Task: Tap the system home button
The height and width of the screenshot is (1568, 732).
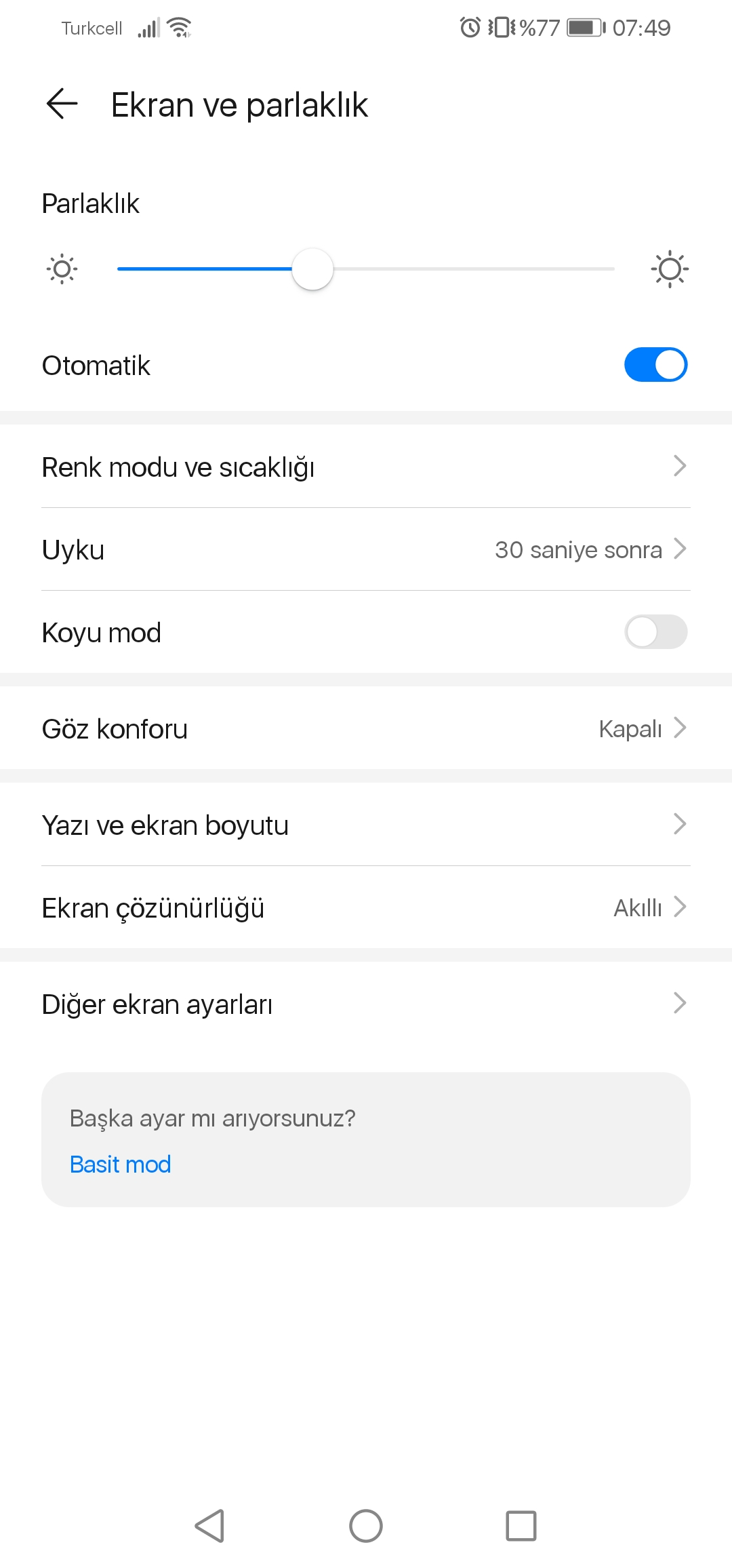Action: click(x=366, y=1526)
